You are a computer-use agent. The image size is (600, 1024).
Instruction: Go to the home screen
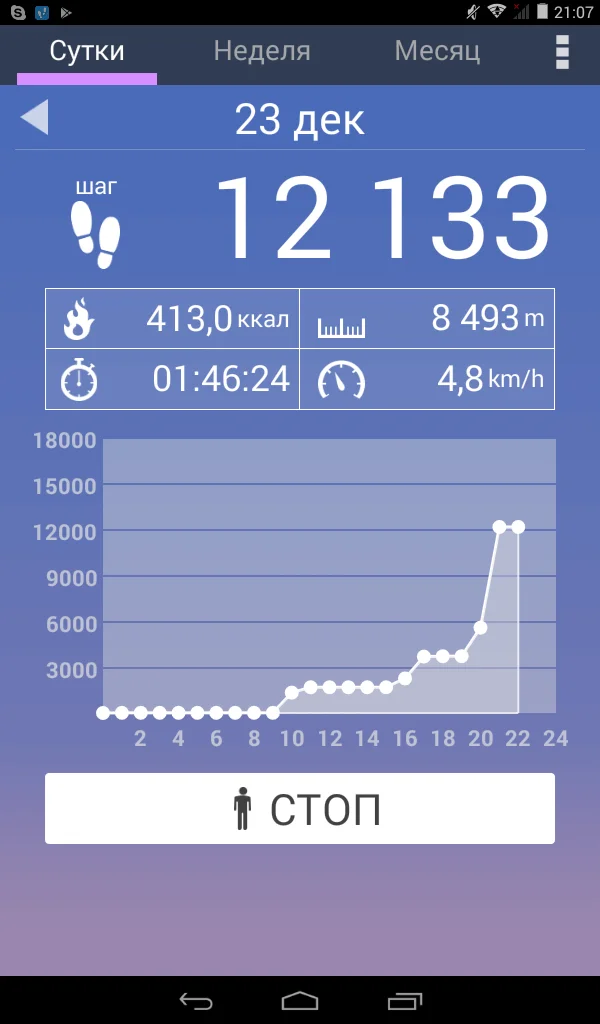click(300, 1000)
